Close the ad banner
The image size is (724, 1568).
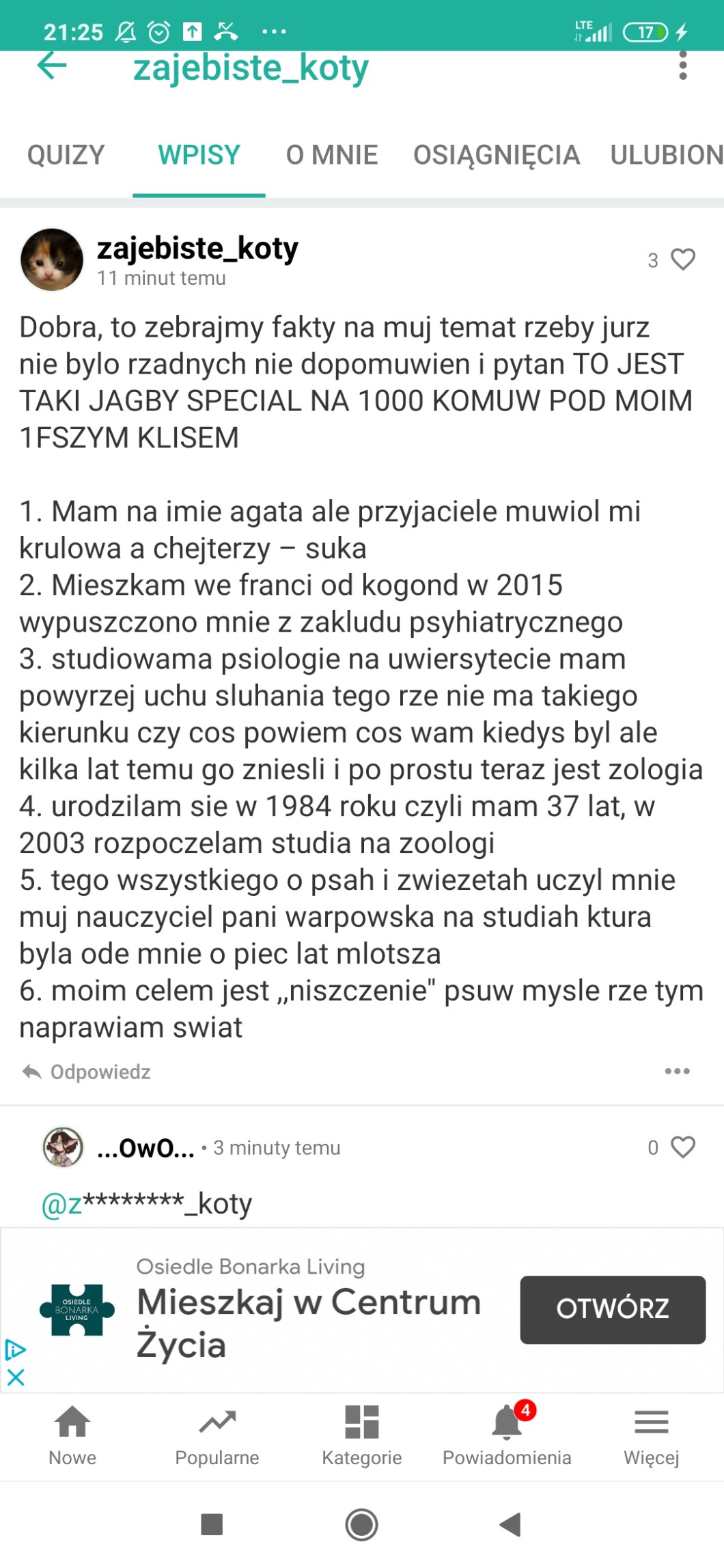point(16,1377)
